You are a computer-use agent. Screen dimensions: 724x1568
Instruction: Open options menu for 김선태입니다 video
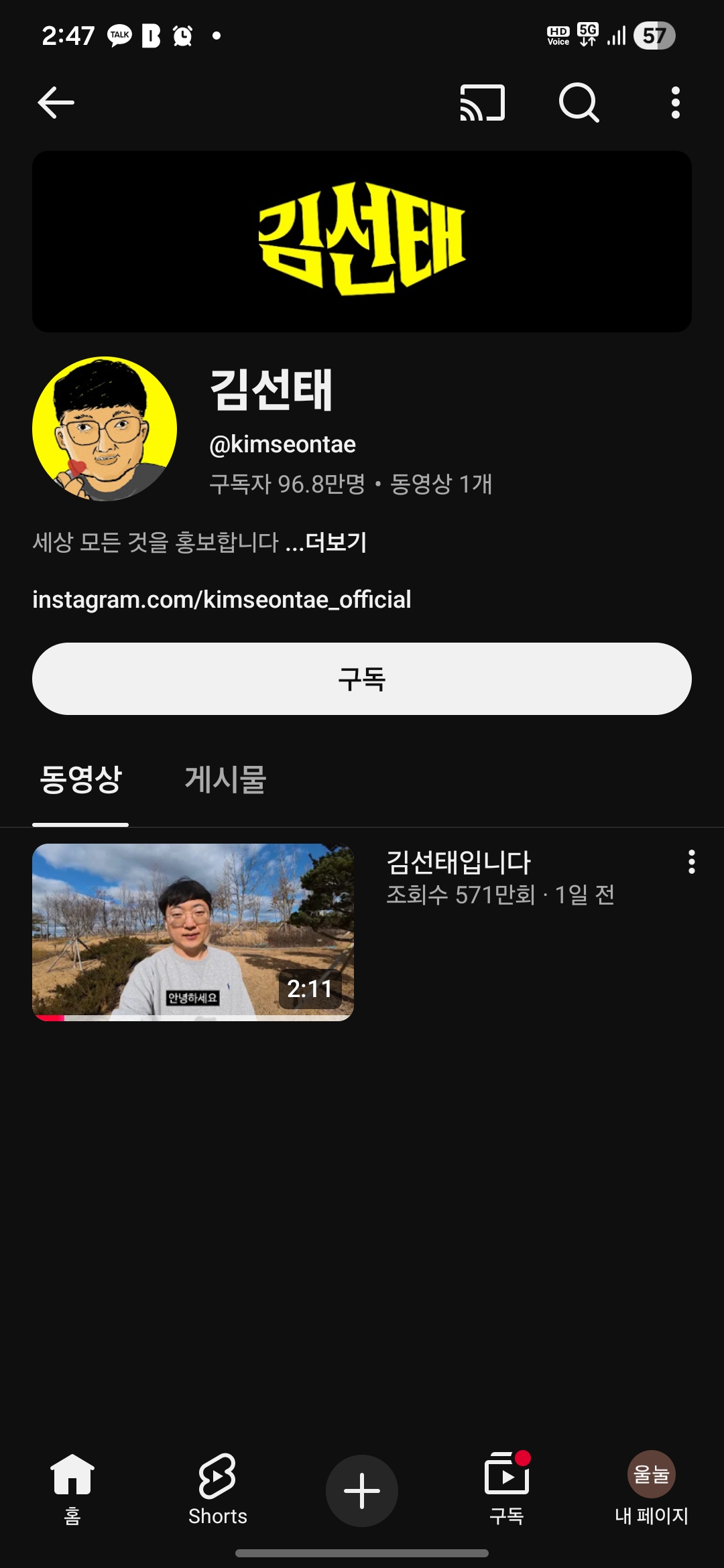(691, 862)
